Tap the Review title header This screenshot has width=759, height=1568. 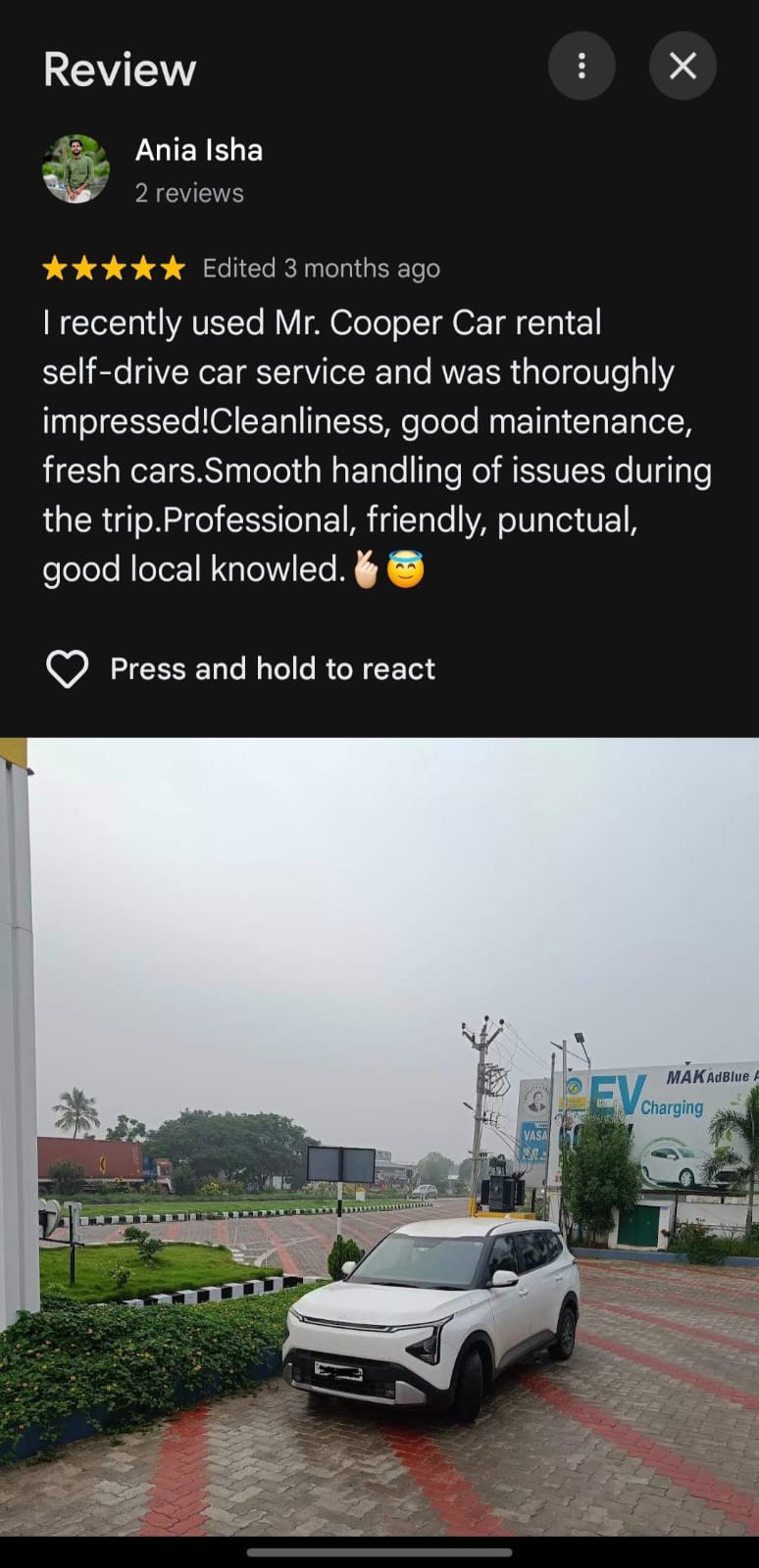coord(119,68)
